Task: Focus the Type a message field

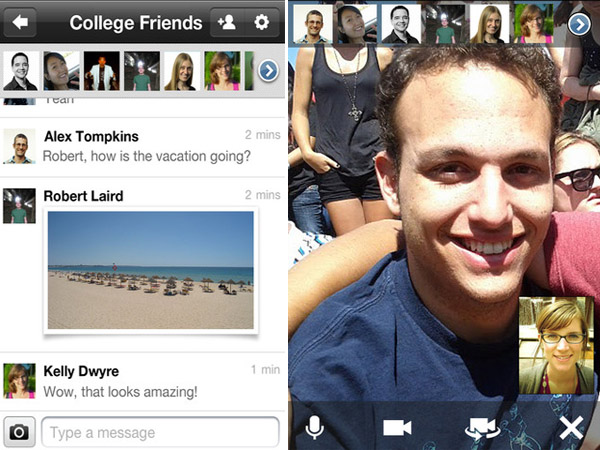Action: tap(161, 433)
